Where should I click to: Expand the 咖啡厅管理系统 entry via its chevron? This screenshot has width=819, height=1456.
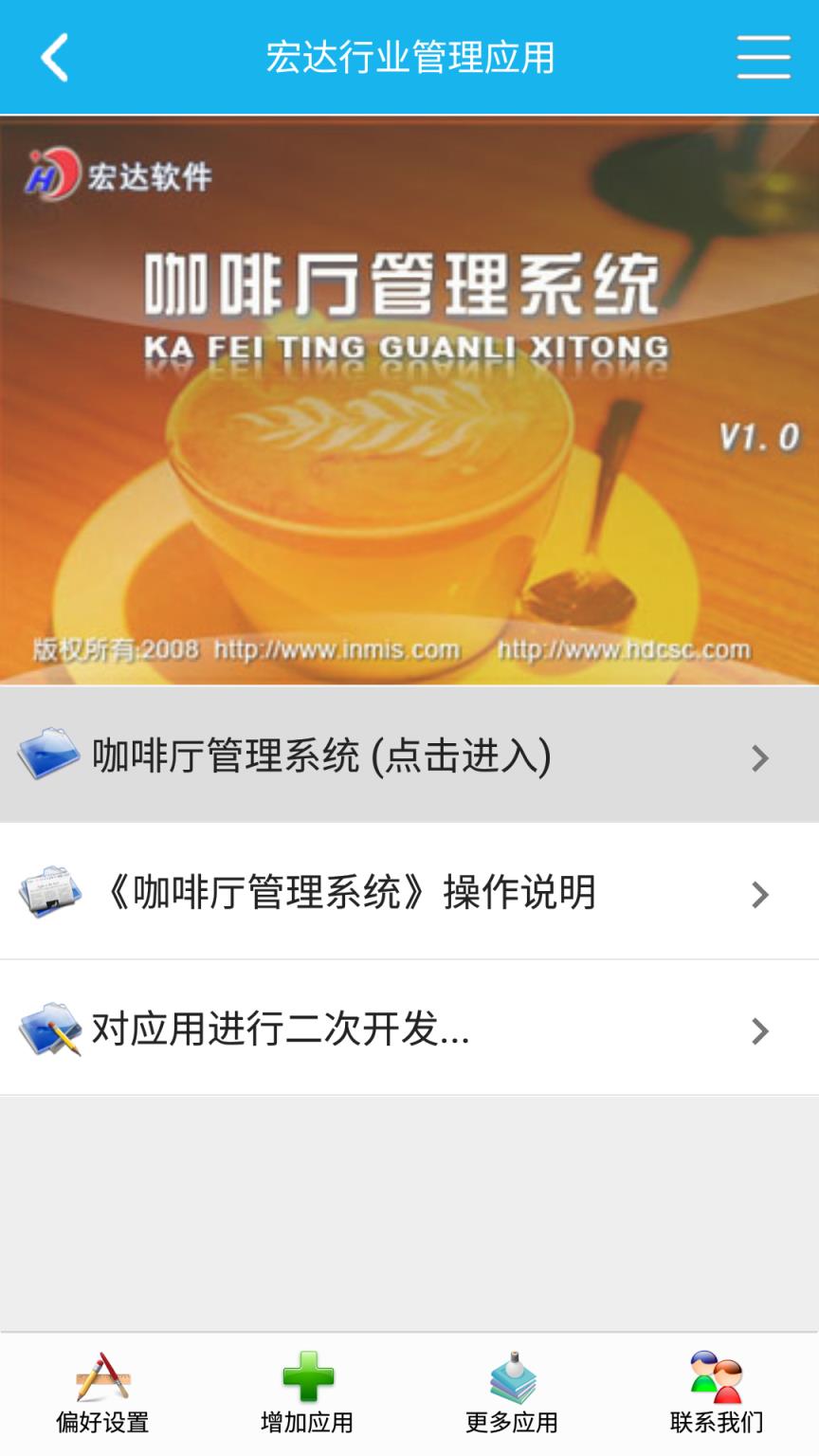pyautogui.click(x=758, y=757)
